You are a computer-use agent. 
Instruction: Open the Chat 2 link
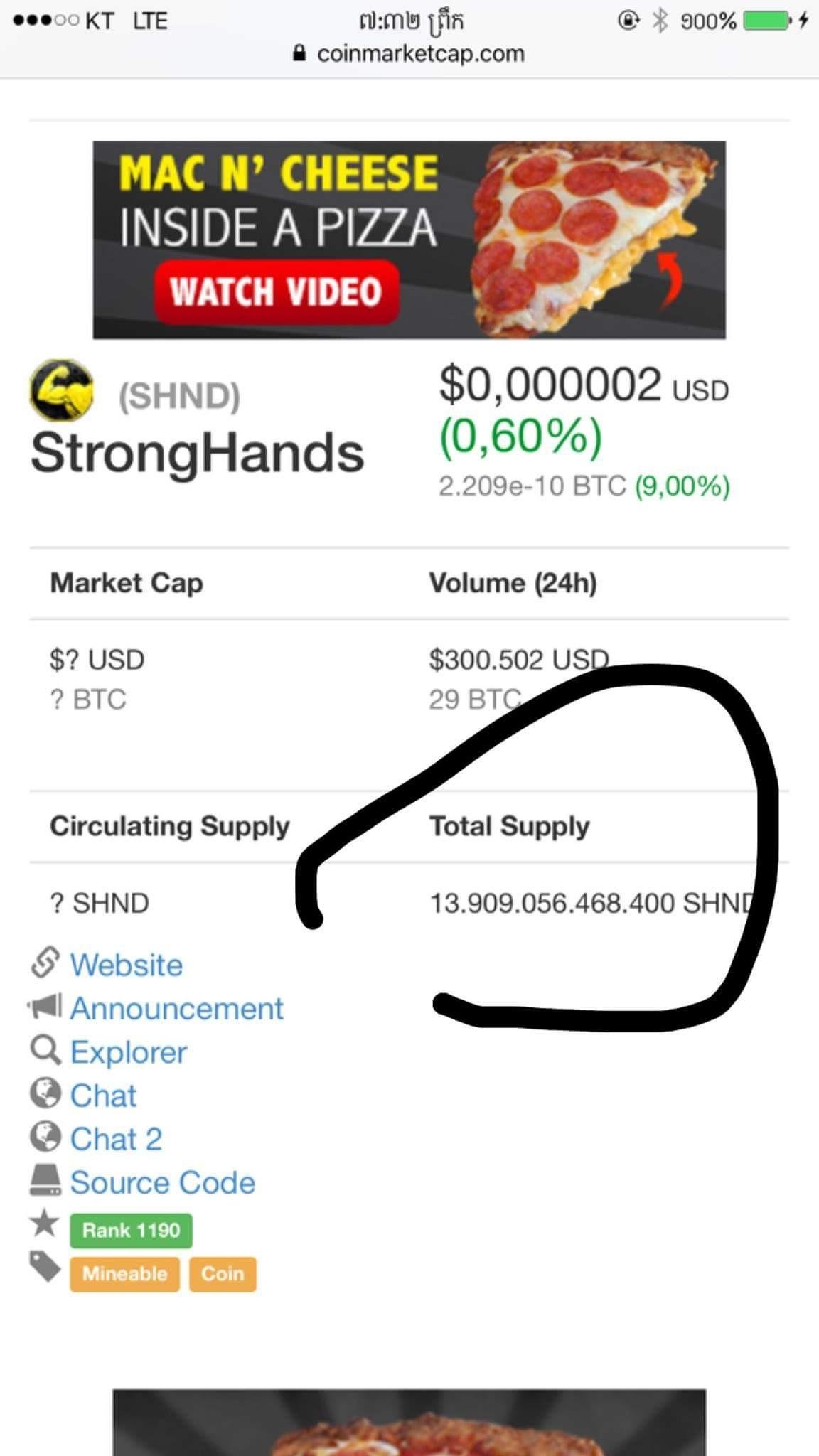(116, 1139)
